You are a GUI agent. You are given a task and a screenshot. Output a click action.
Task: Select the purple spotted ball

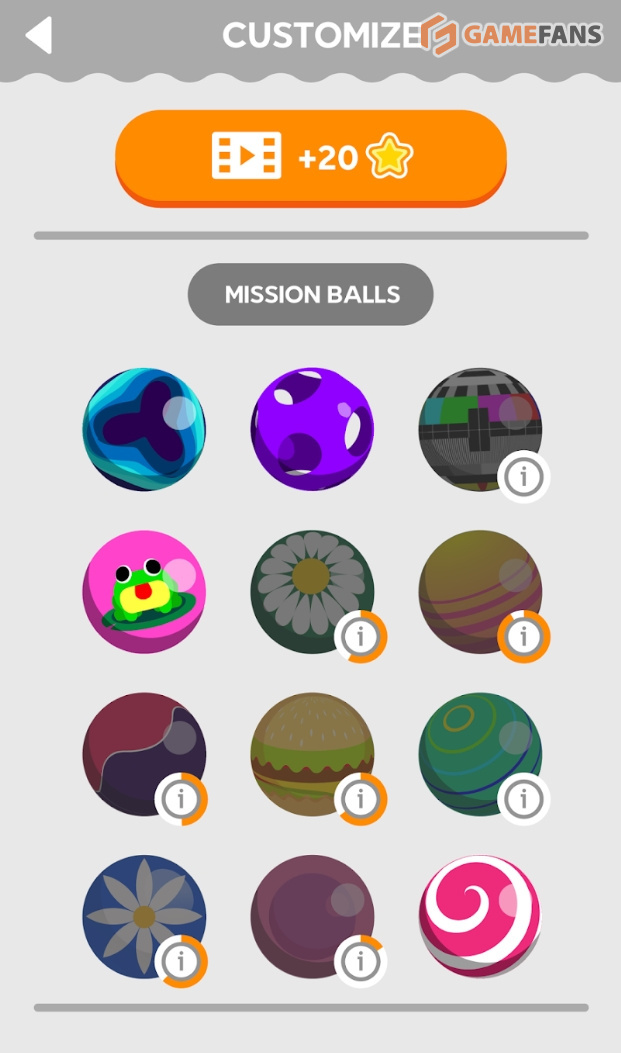click(x=312, y=429)
